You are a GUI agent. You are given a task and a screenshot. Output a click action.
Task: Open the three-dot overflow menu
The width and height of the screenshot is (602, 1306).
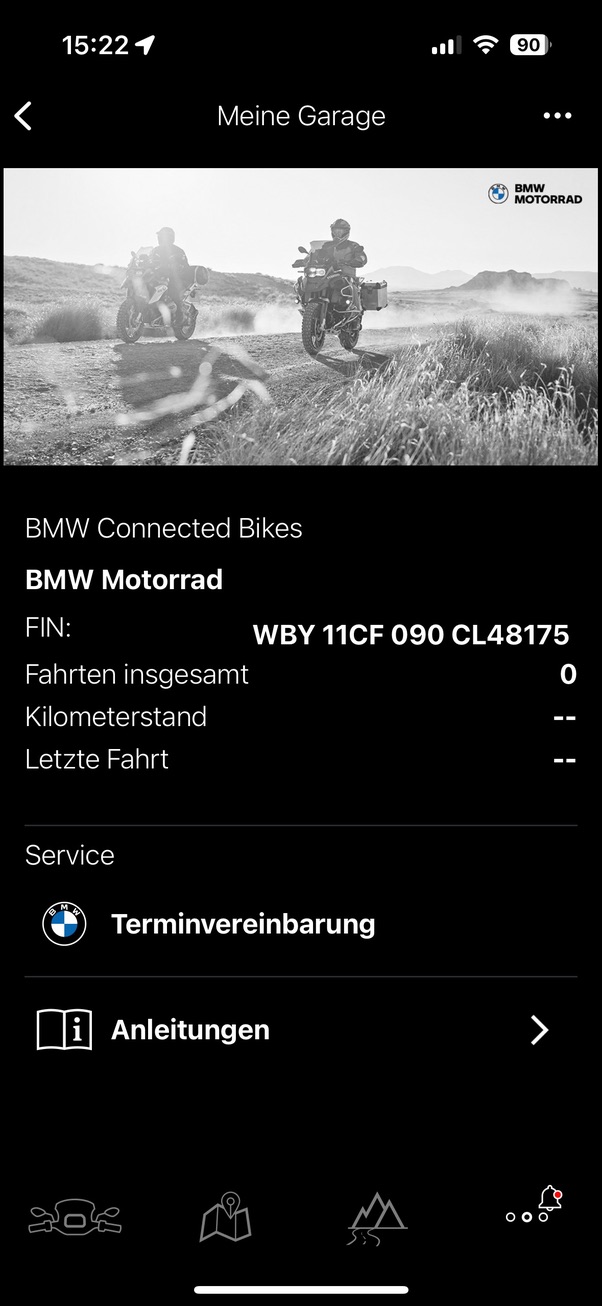[x=557, y=116]
